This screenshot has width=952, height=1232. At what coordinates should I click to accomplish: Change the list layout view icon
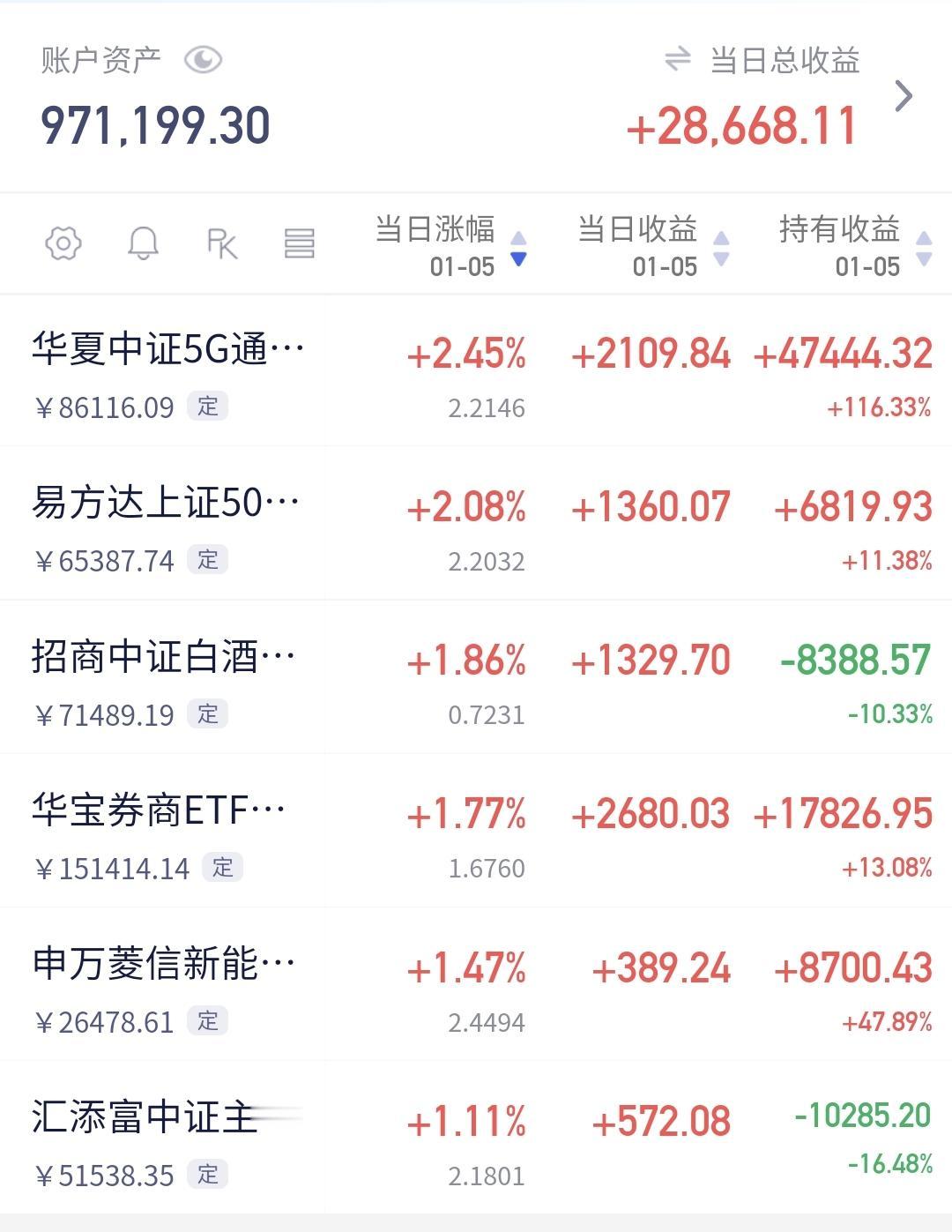click(x=300, y=243)
